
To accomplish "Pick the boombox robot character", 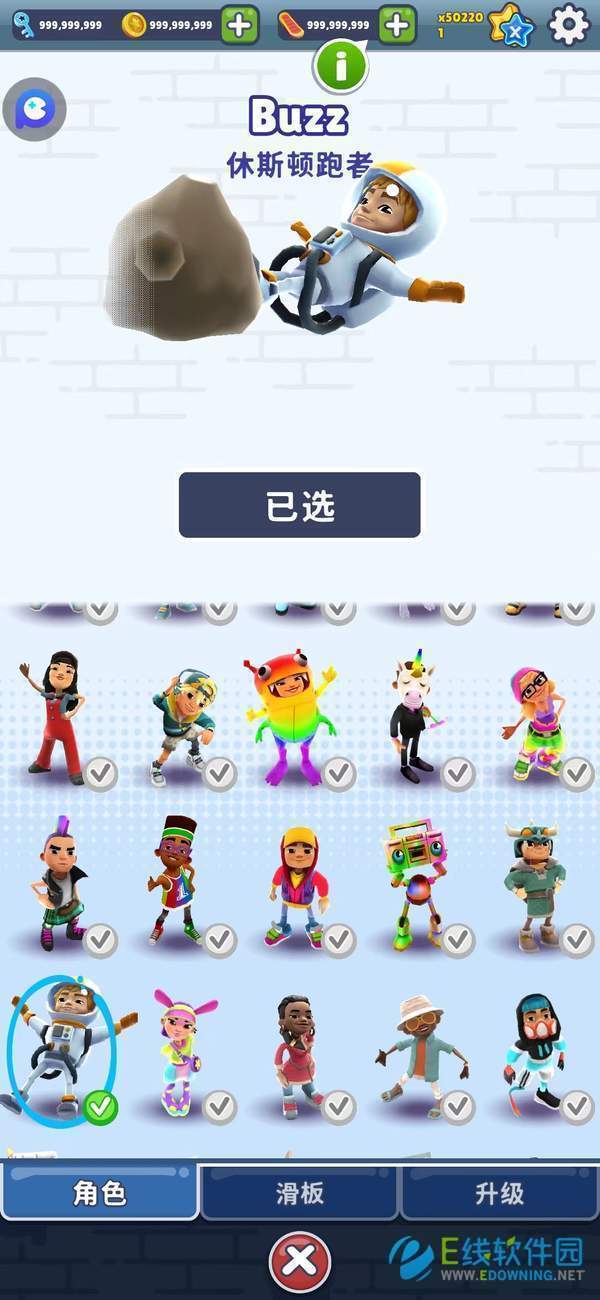I will point(412,885).
